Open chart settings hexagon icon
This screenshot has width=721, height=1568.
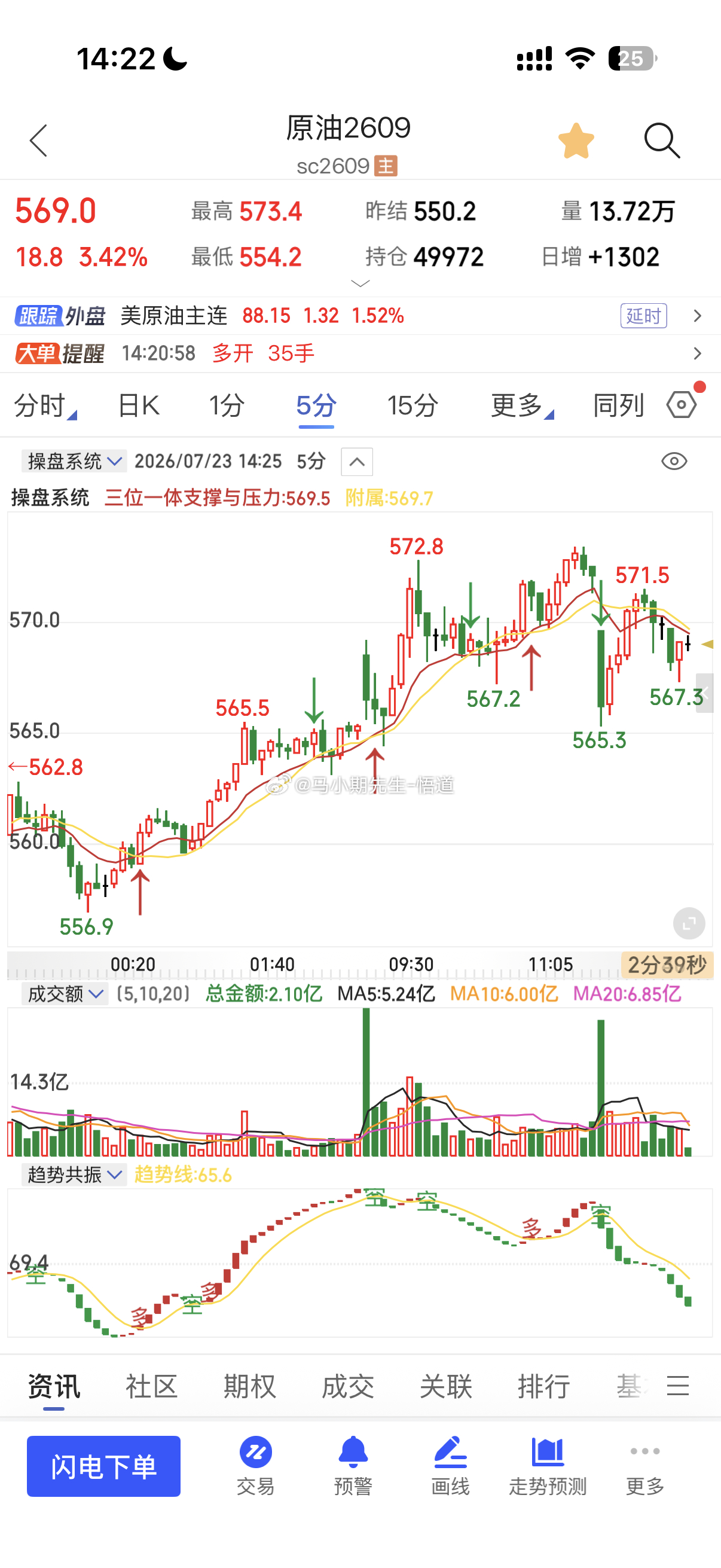pos(682,405)
